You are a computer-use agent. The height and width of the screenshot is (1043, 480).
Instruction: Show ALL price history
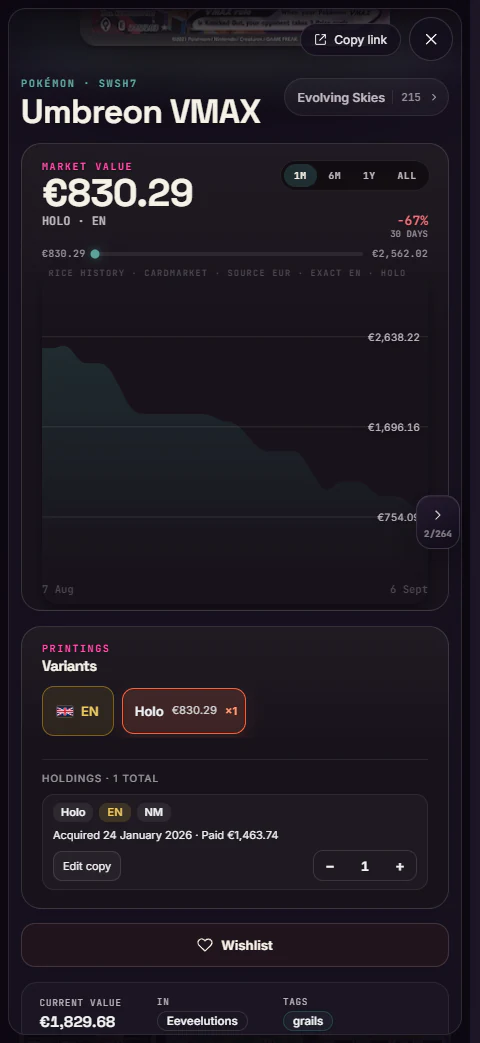point(406,176)
